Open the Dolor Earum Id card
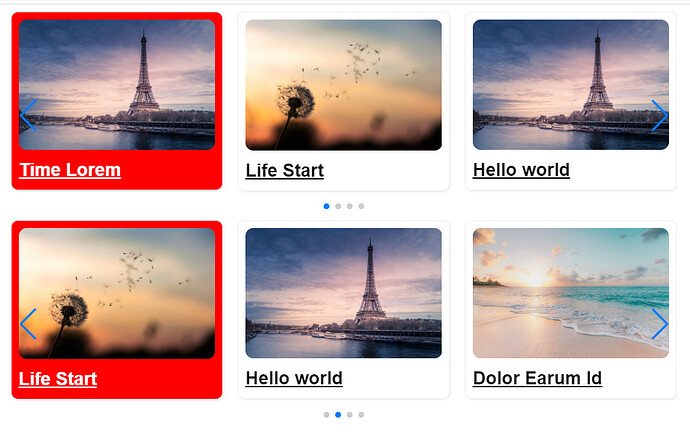Screen dimensions: 690x443 pos(537,379)
